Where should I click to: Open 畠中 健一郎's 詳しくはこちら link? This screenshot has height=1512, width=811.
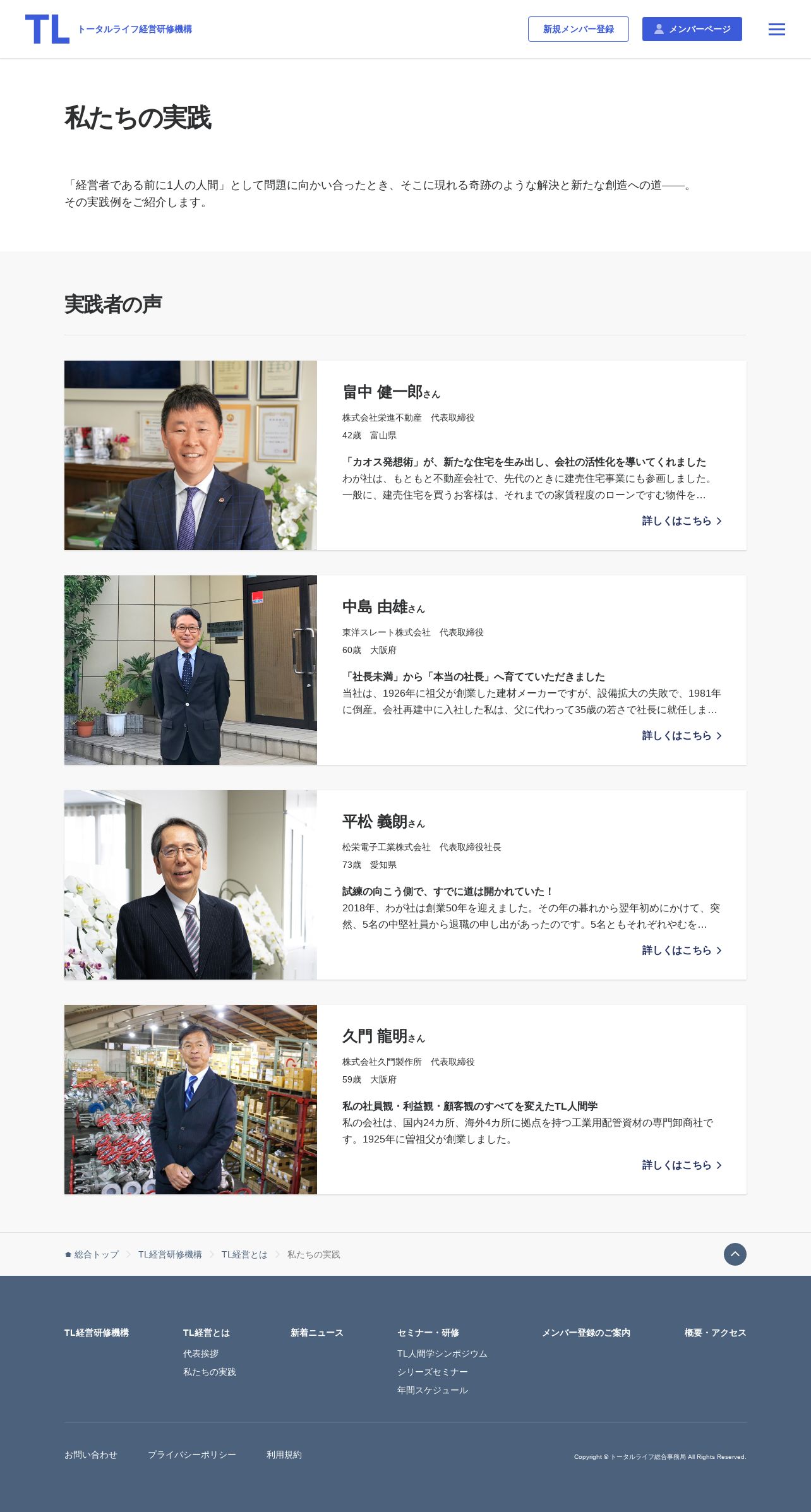(681, 521)
